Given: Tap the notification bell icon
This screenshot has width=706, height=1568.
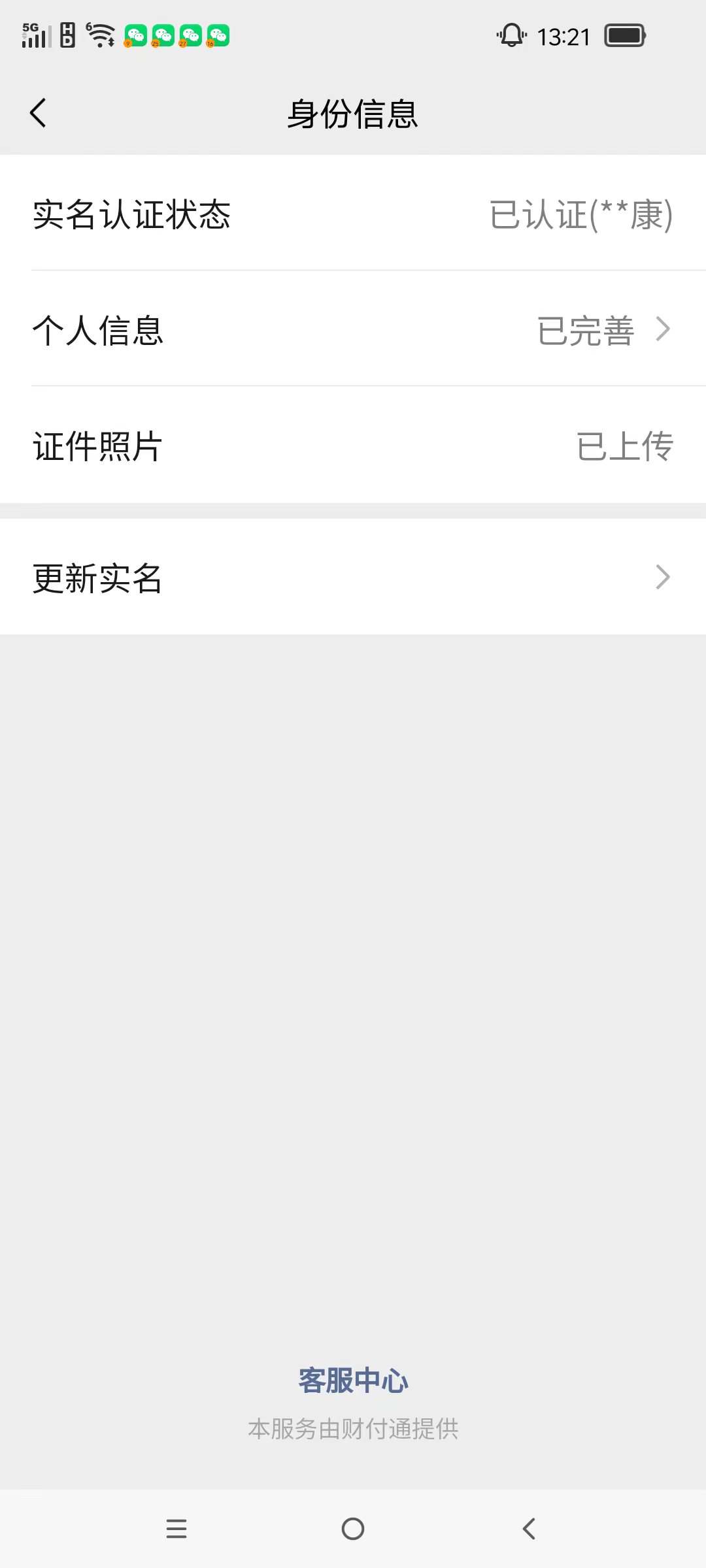Looking at the screenshot, I should (x=511, y=37).
